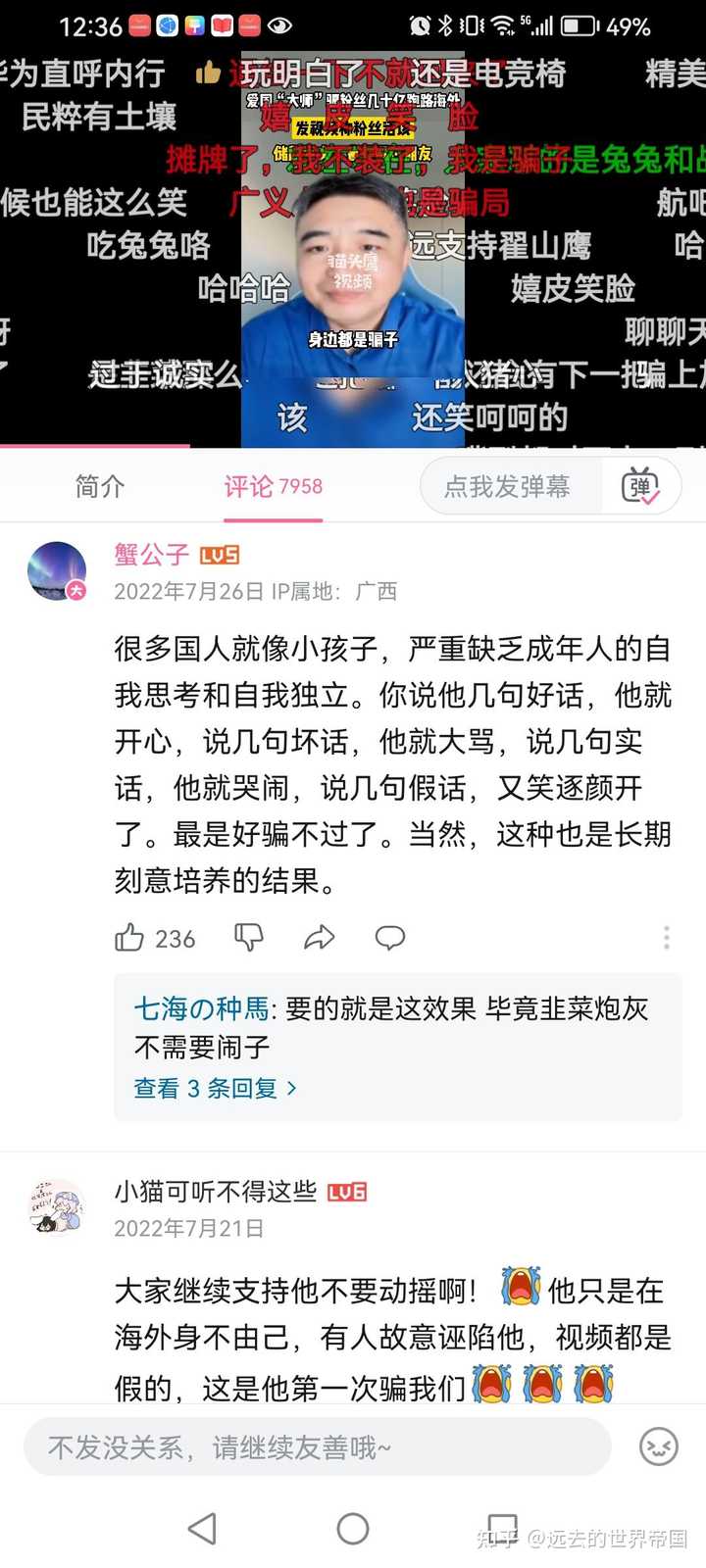Tap the comment input box at bottom

(x=318, y=1446)
